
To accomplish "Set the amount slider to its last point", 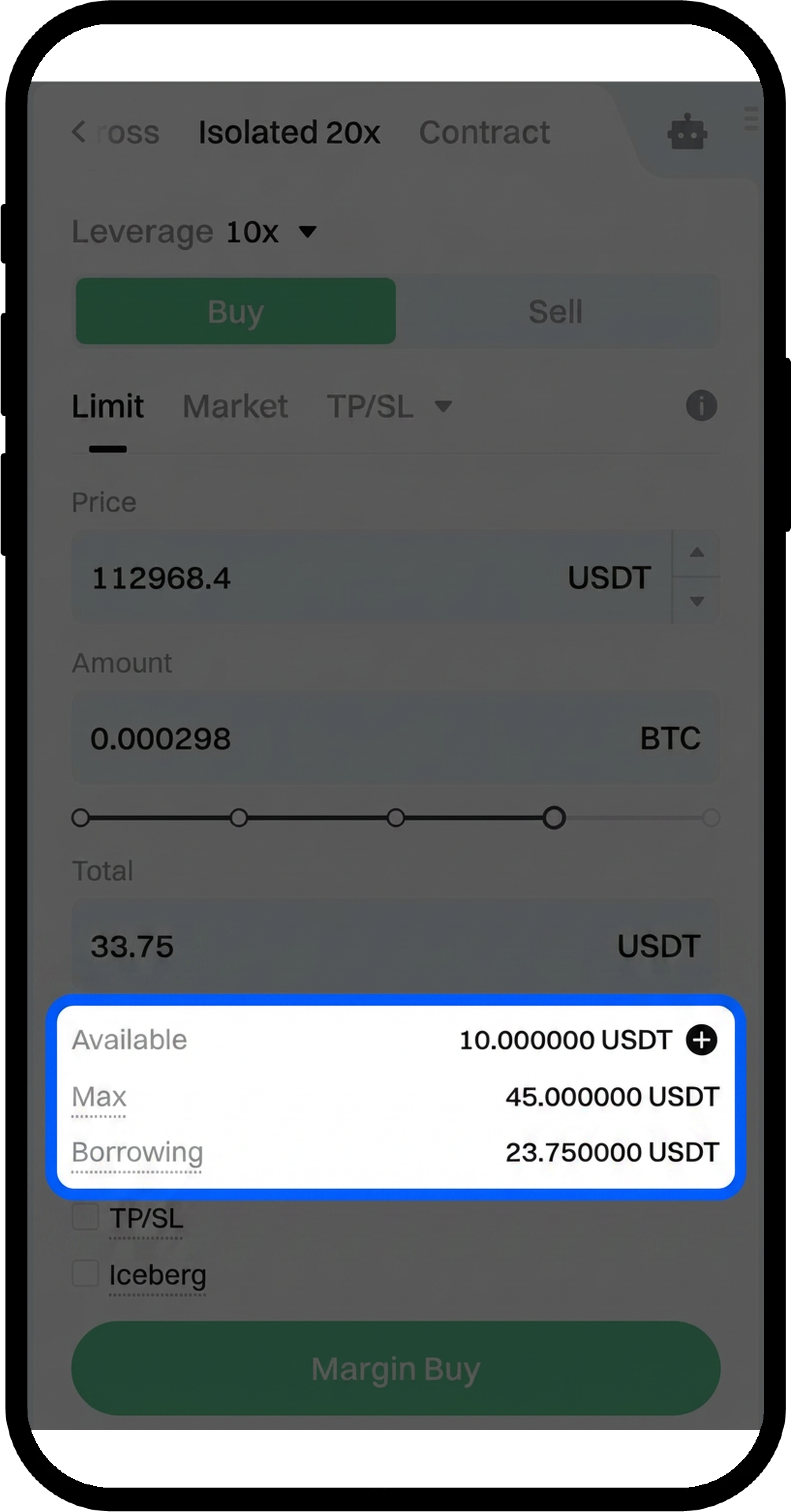I will [x=711, y=818].
